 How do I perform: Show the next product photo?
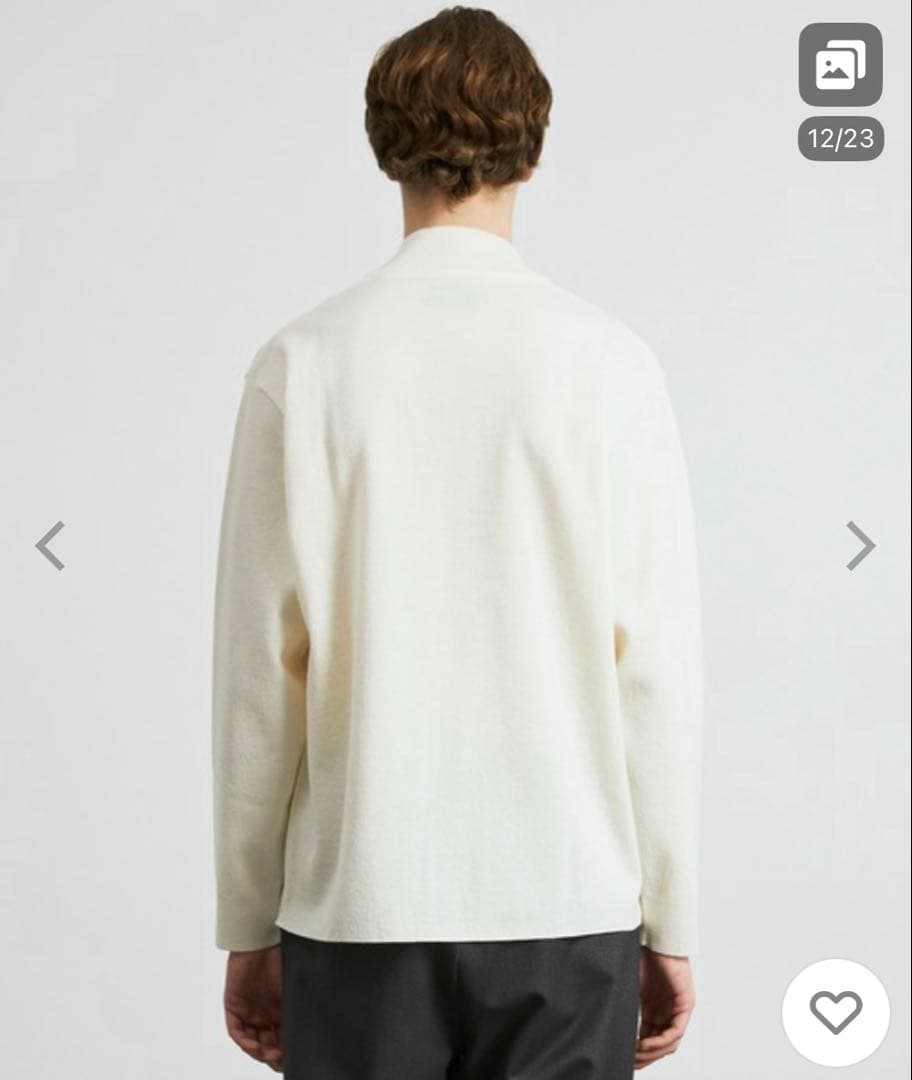860,546
